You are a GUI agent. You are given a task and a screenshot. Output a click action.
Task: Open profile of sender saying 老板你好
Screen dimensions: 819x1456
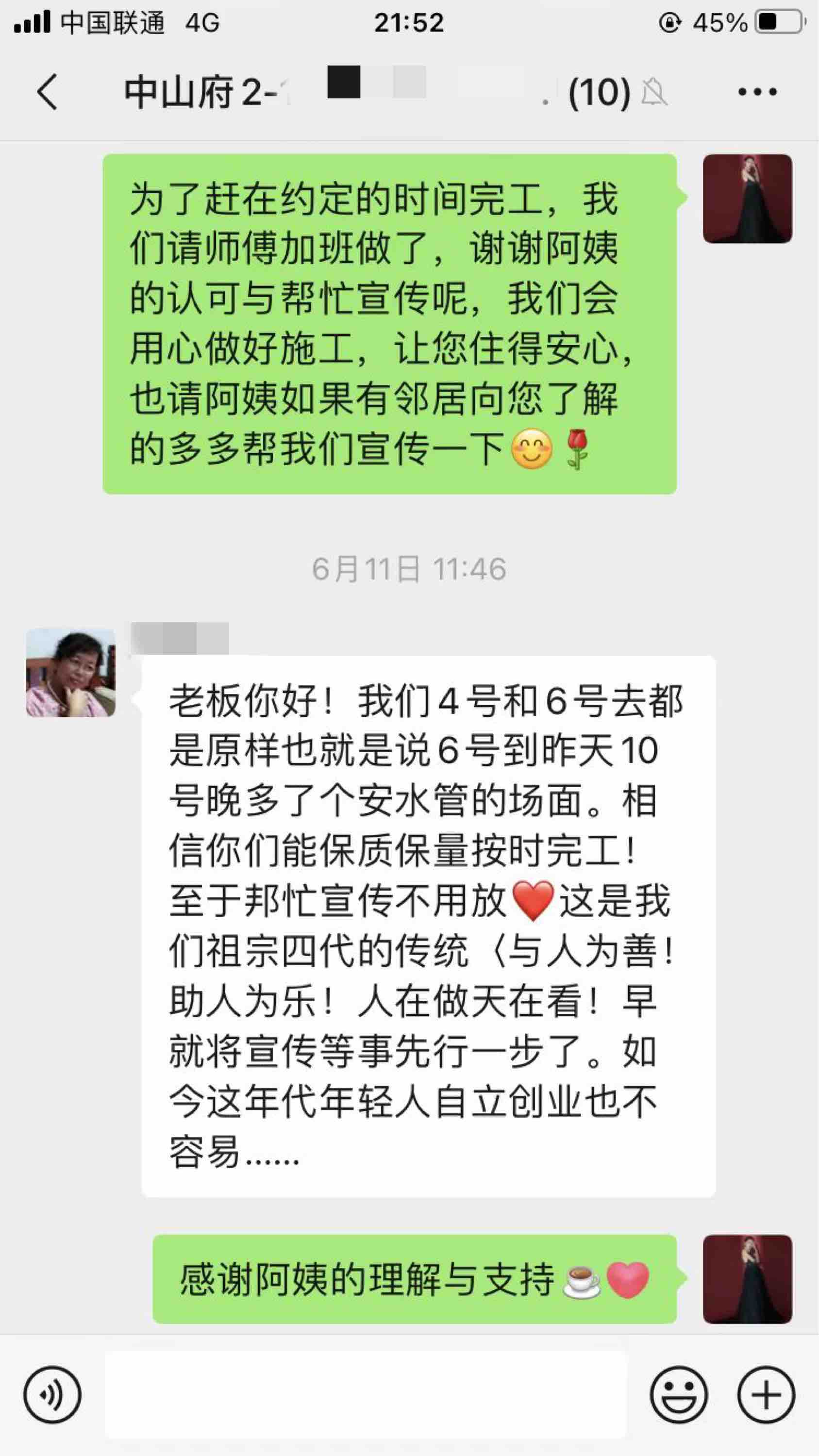pyautogui.click(x=71, y=673)
